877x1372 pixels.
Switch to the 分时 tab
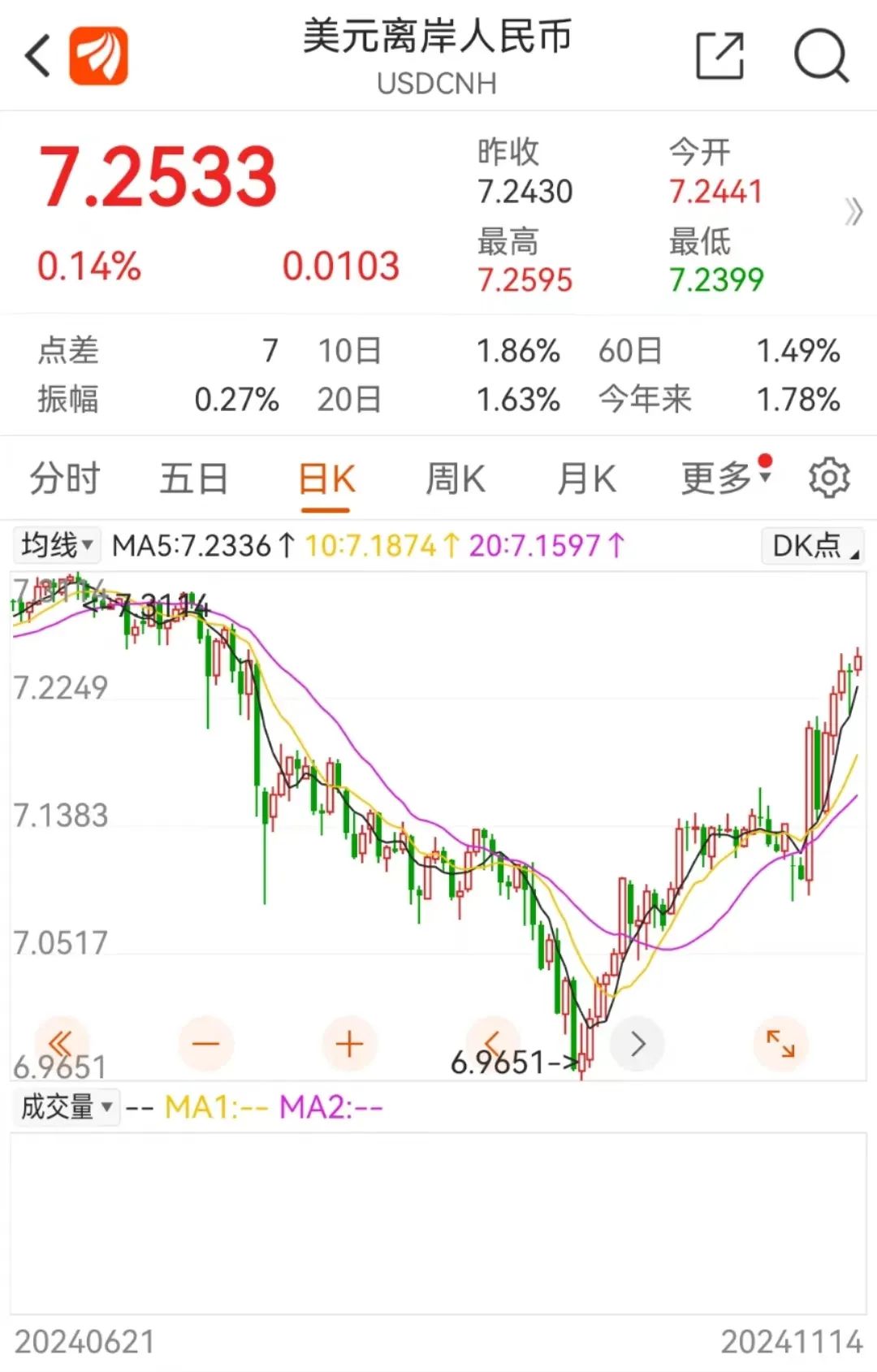tap(64, 478)
